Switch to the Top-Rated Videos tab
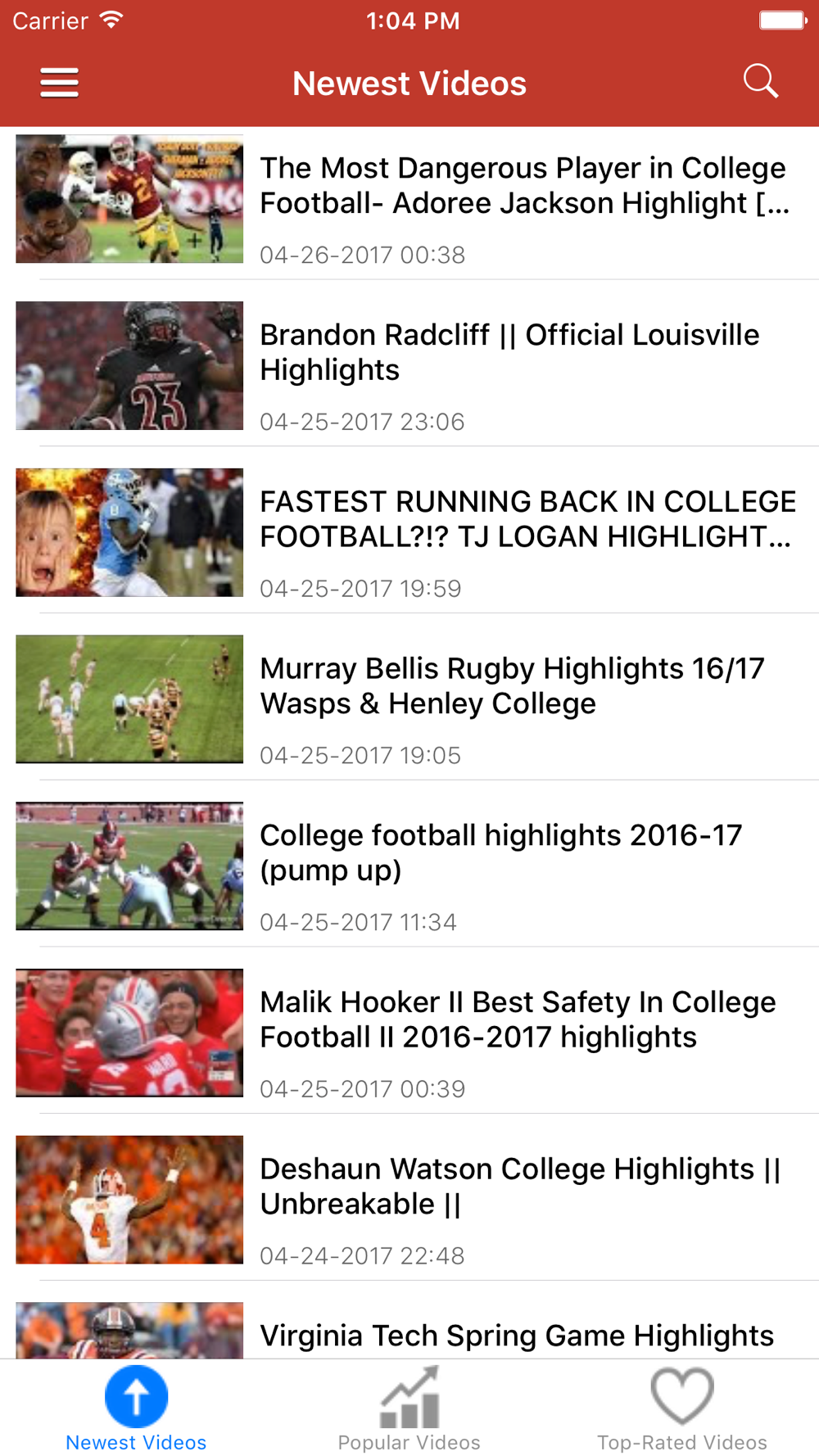The width and height of the screenshot is (819, 1456). click(682, 1410)
